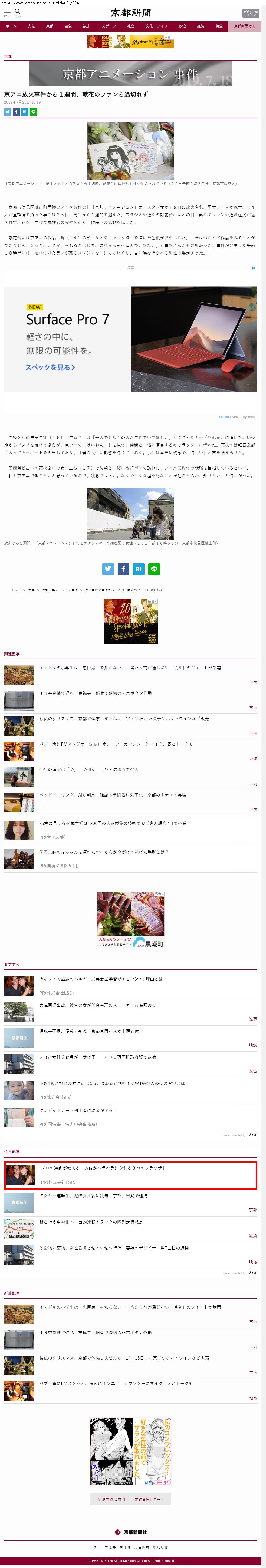Switch to the 文化・ライフ tab

[x=156, y=26]
